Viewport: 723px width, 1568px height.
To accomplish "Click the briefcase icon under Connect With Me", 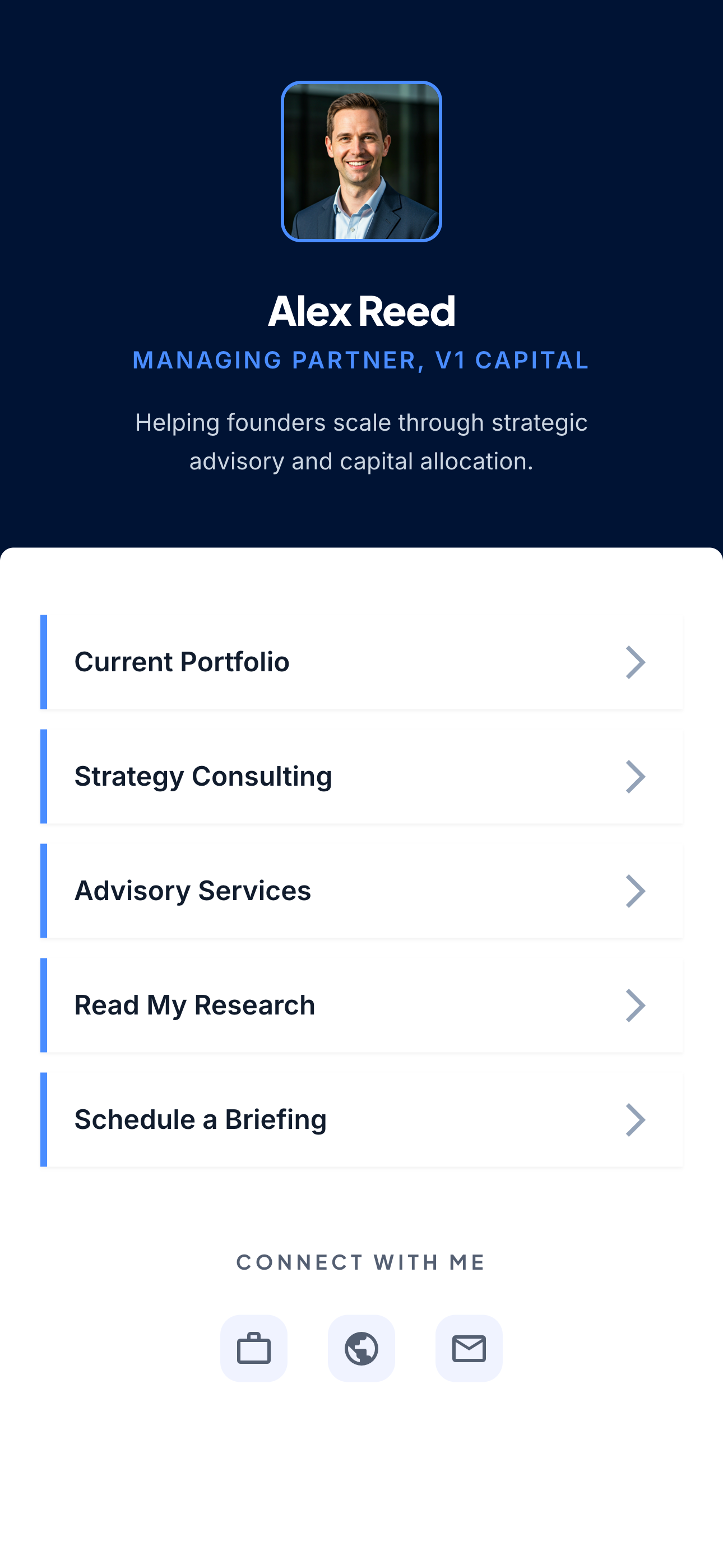I will coord(253,1348).
